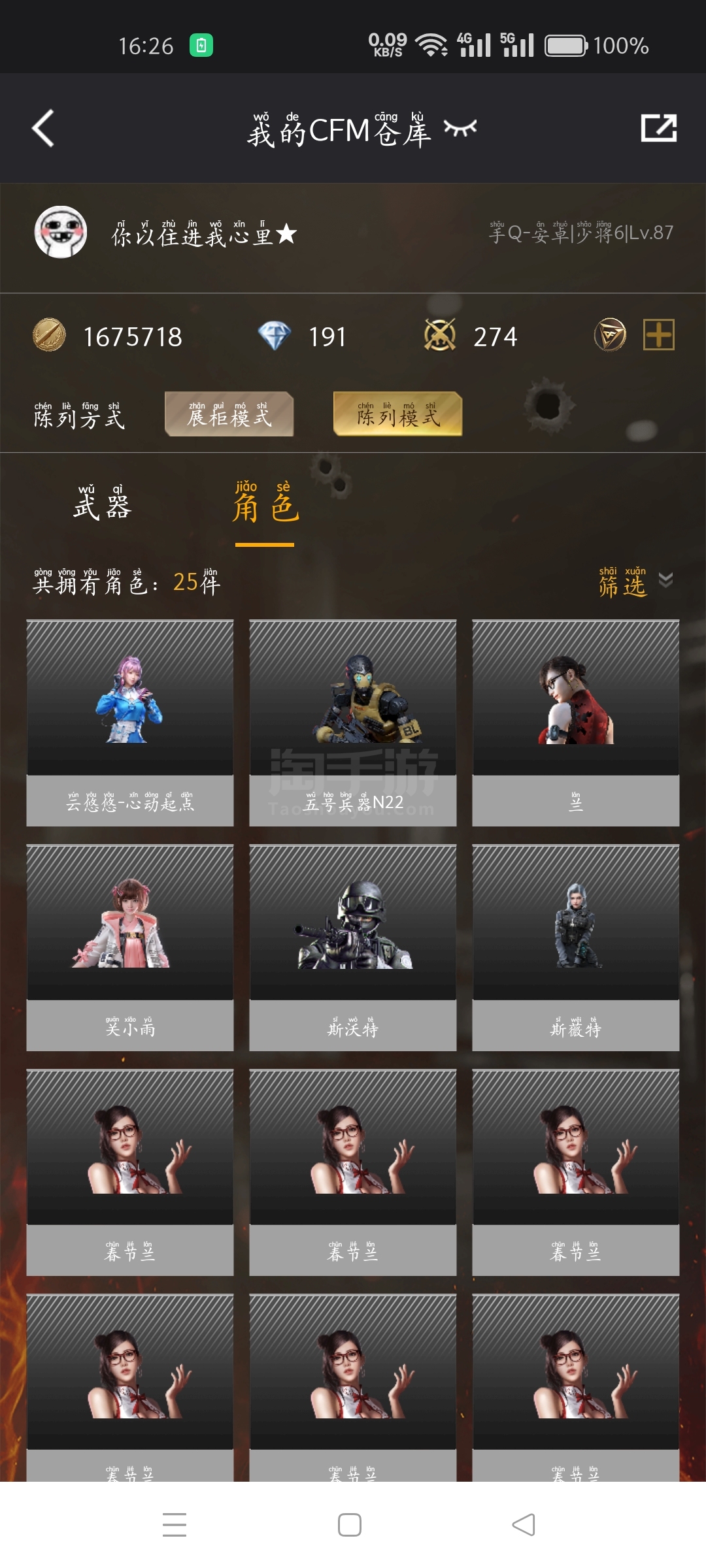Tap the system home button
The image size is (706, 1568).
350,1525
